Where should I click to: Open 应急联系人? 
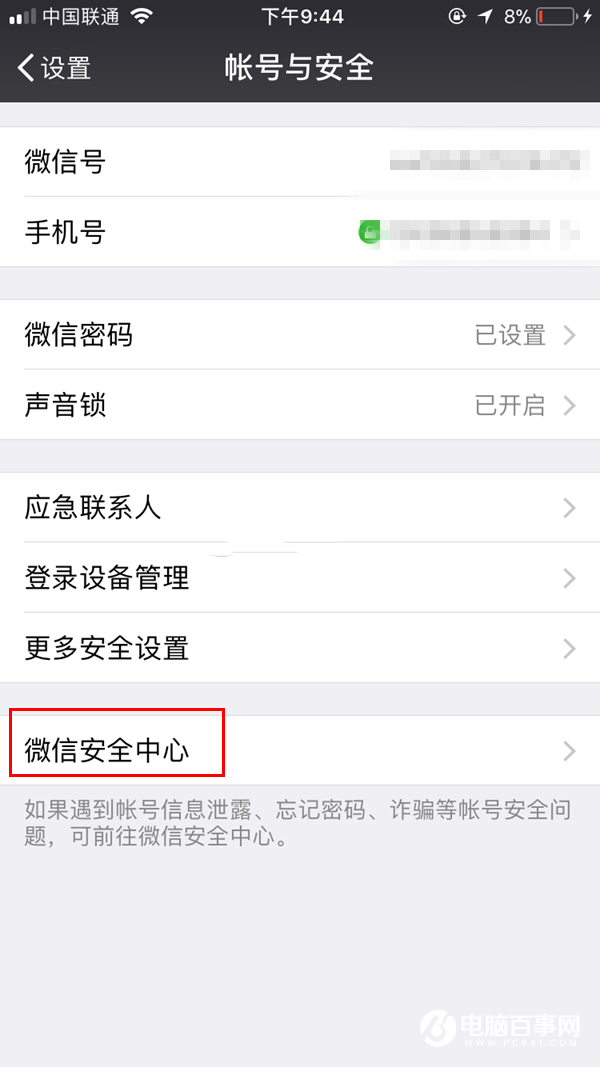[x=300, y=508]
